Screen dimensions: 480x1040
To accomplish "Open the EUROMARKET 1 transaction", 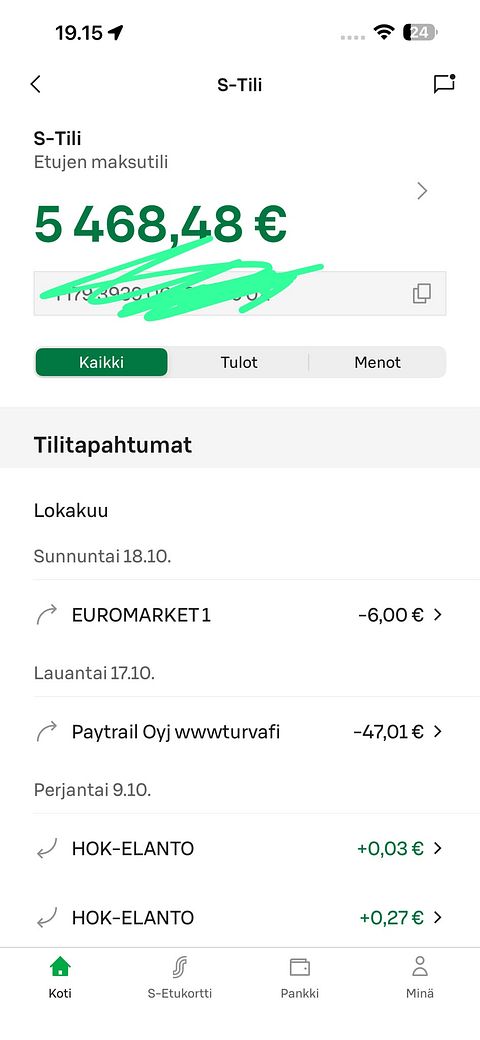I will click(240, 615).
